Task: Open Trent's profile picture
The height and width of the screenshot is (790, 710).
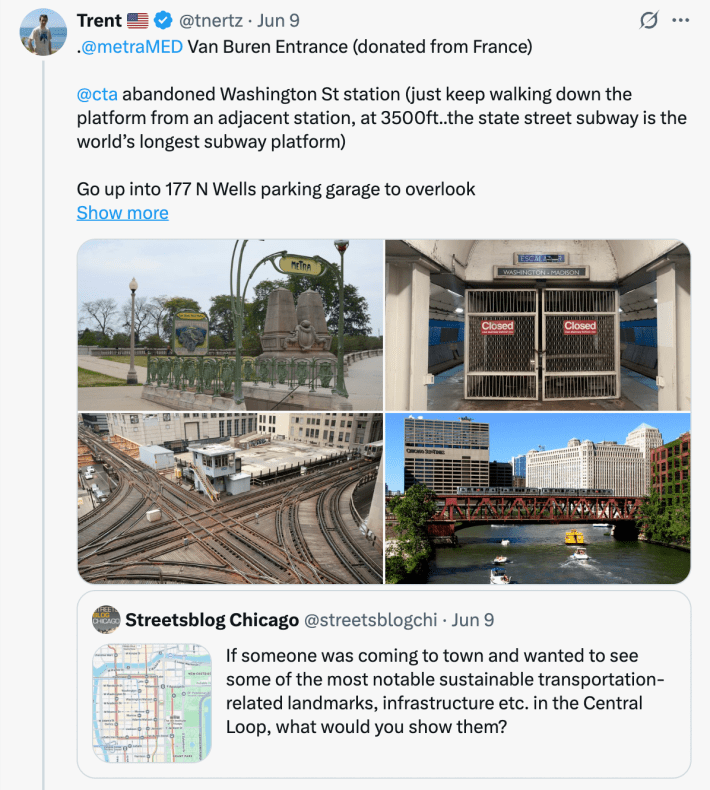Action: coord(42,32)
